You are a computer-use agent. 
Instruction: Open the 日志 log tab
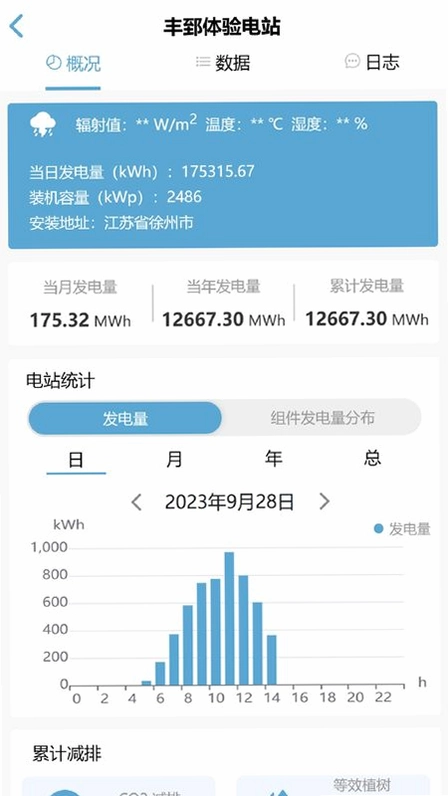tap(372, 62)
